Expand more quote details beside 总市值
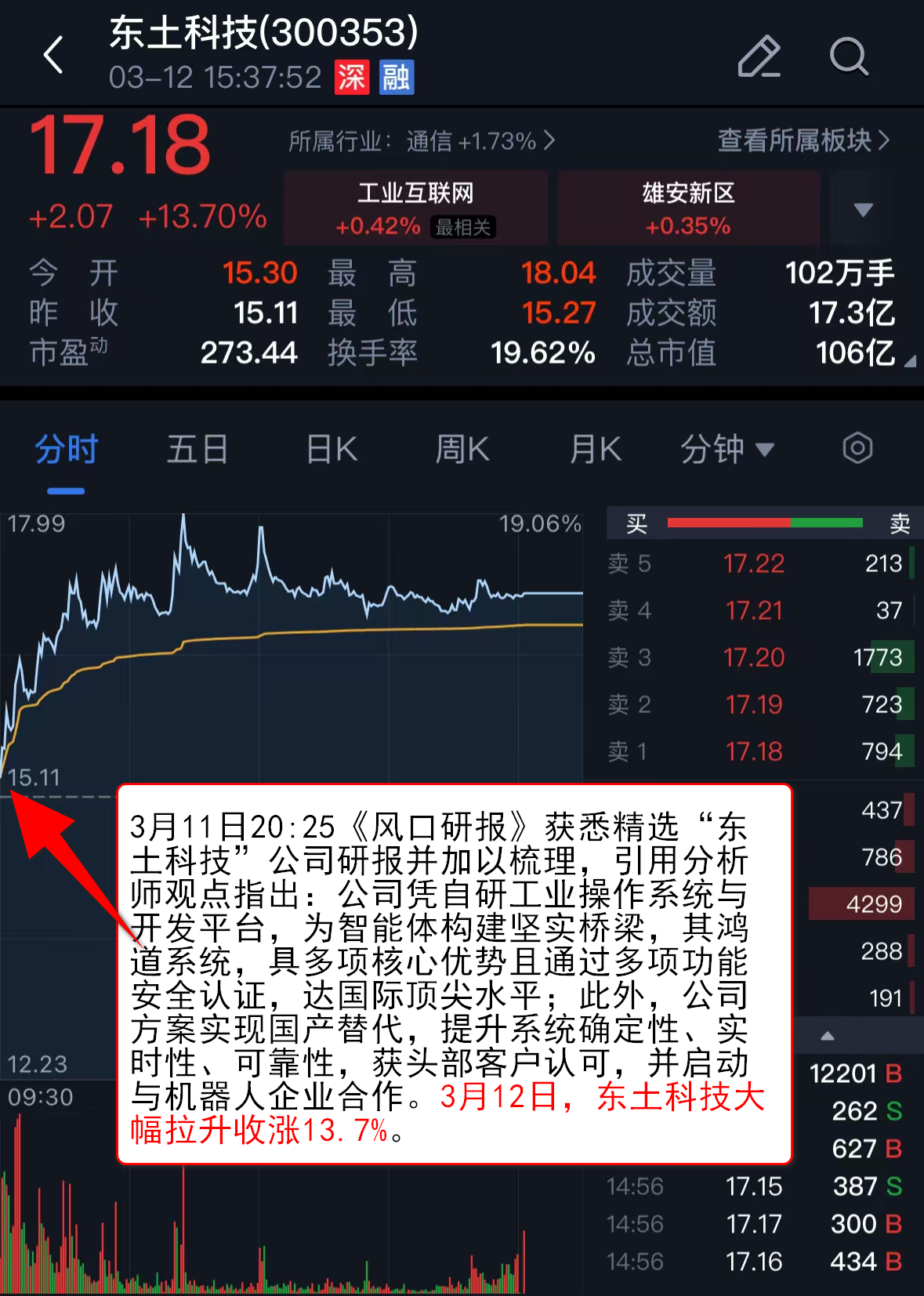The width and height of the screenshot is (924, 1296). 909,361
